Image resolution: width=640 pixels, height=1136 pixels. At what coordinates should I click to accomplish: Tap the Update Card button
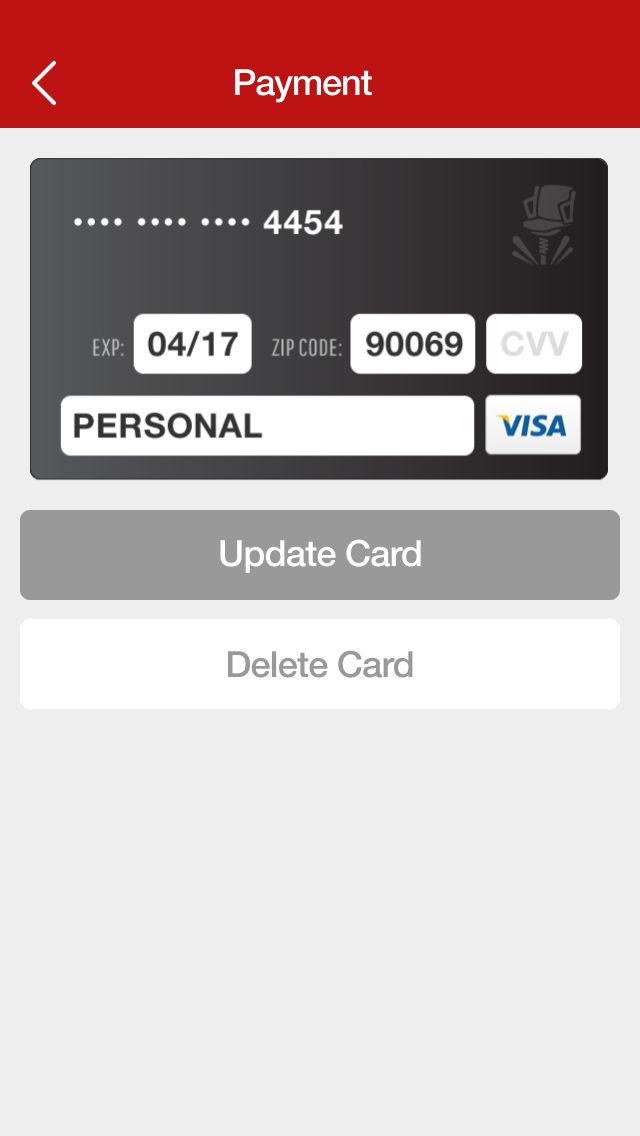tap(320, 555)
